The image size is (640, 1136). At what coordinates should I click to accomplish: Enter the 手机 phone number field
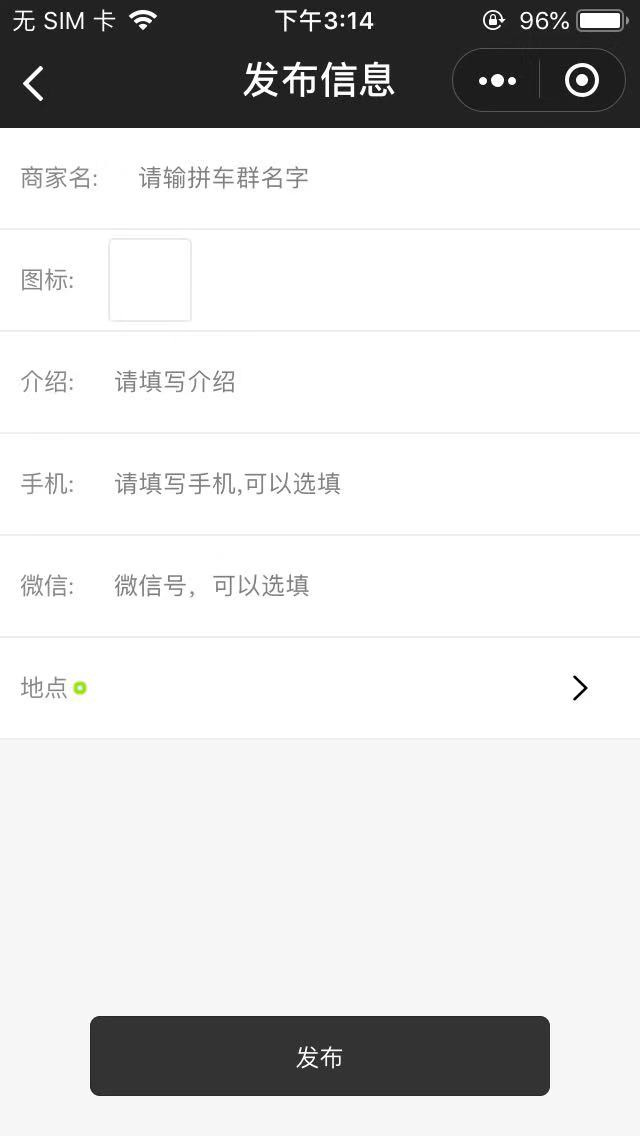point(370,484)
